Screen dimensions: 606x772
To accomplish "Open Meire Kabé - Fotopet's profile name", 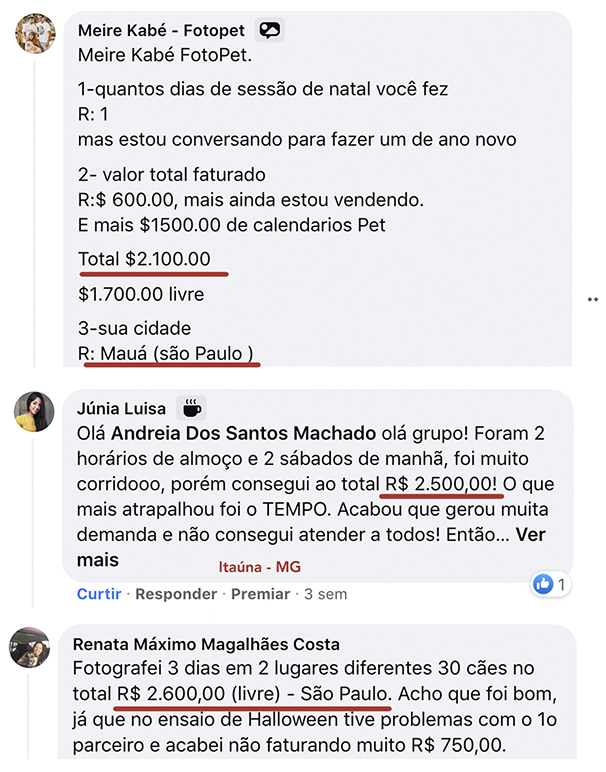I will [160, 30].
